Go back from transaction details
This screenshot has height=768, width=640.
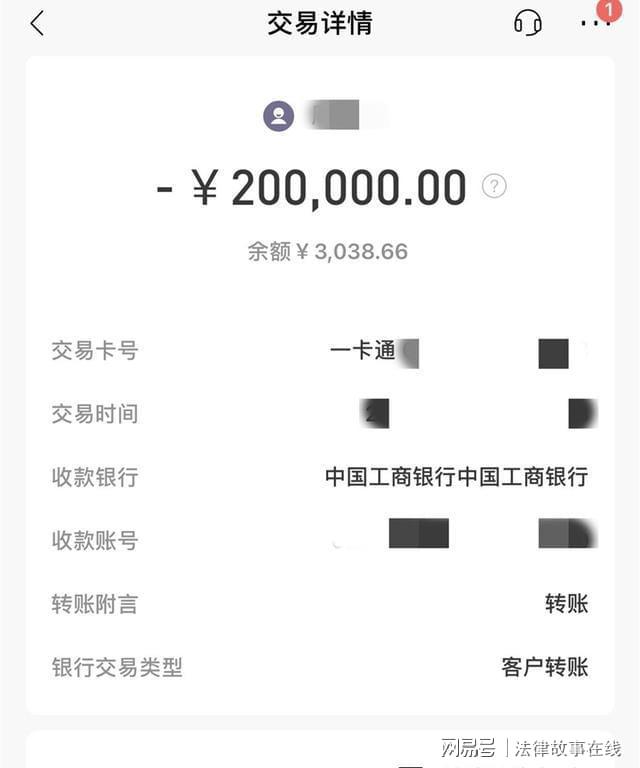pos(37,23)
